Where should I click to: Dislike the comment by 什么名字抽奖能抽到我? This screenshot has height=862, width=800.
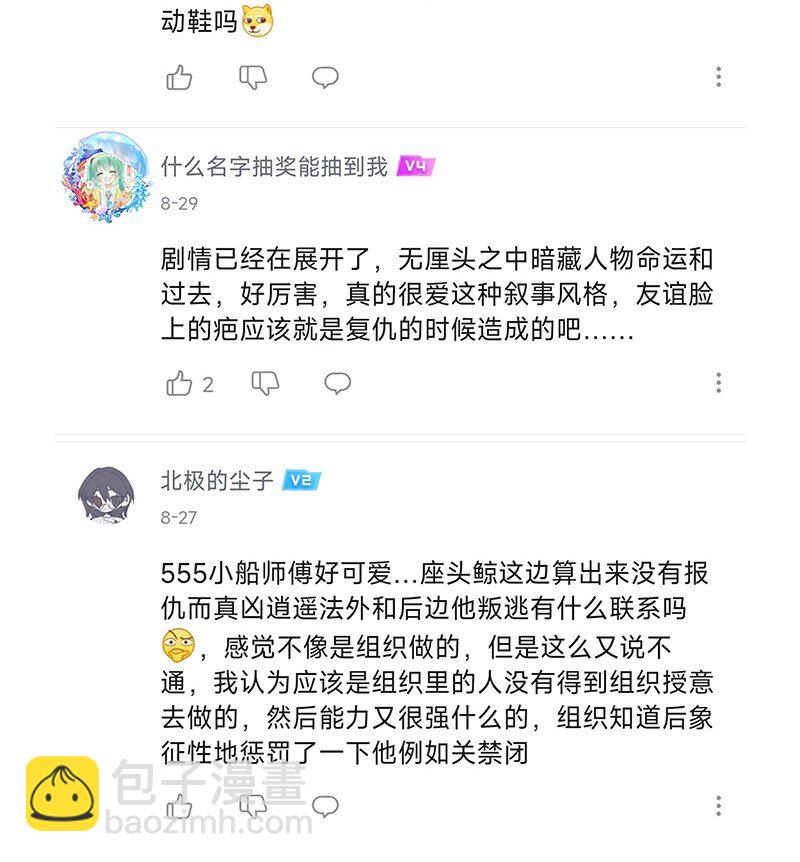(265, 383)
